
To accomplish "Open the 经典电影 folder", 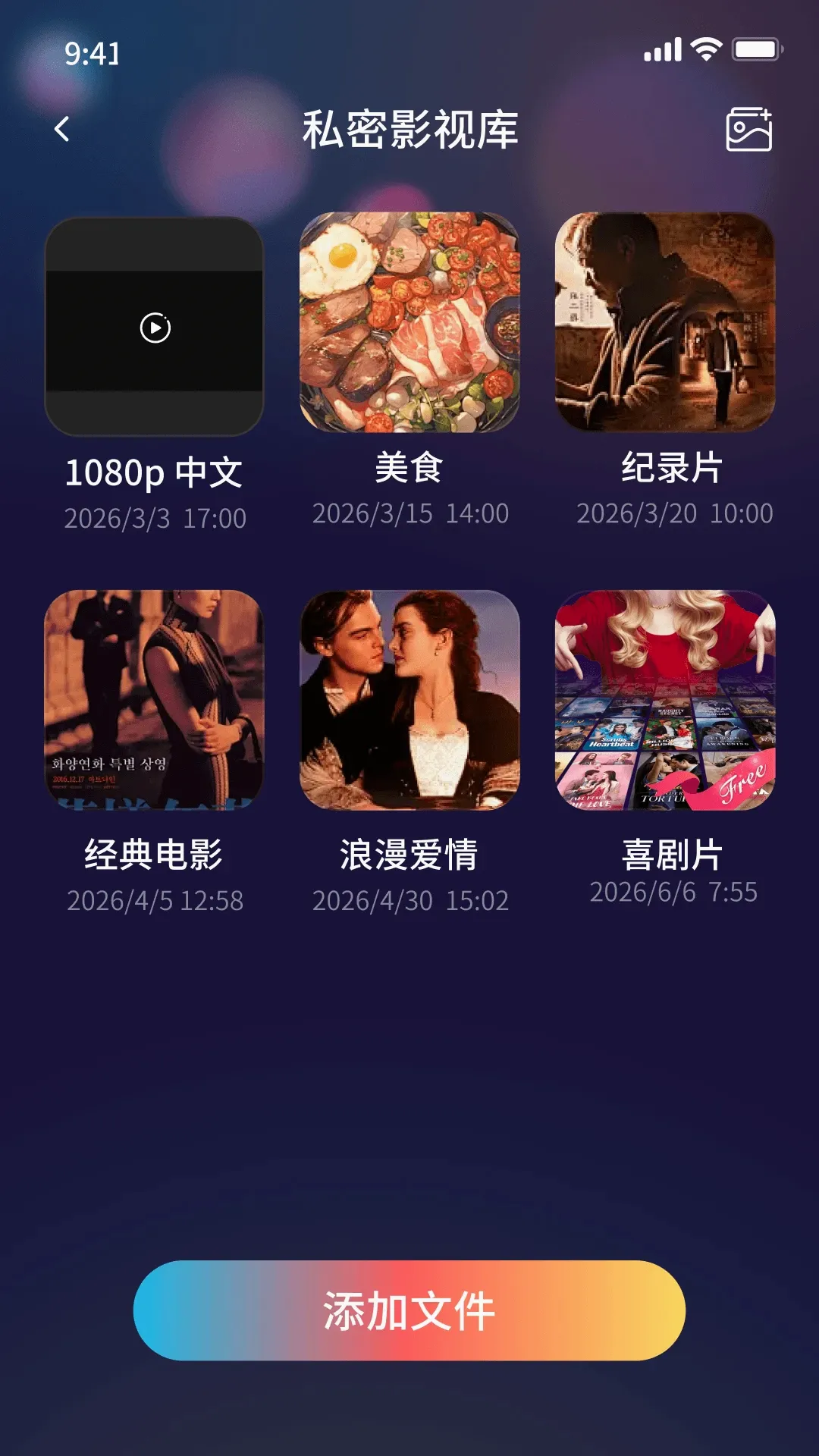I will (155, 700).
